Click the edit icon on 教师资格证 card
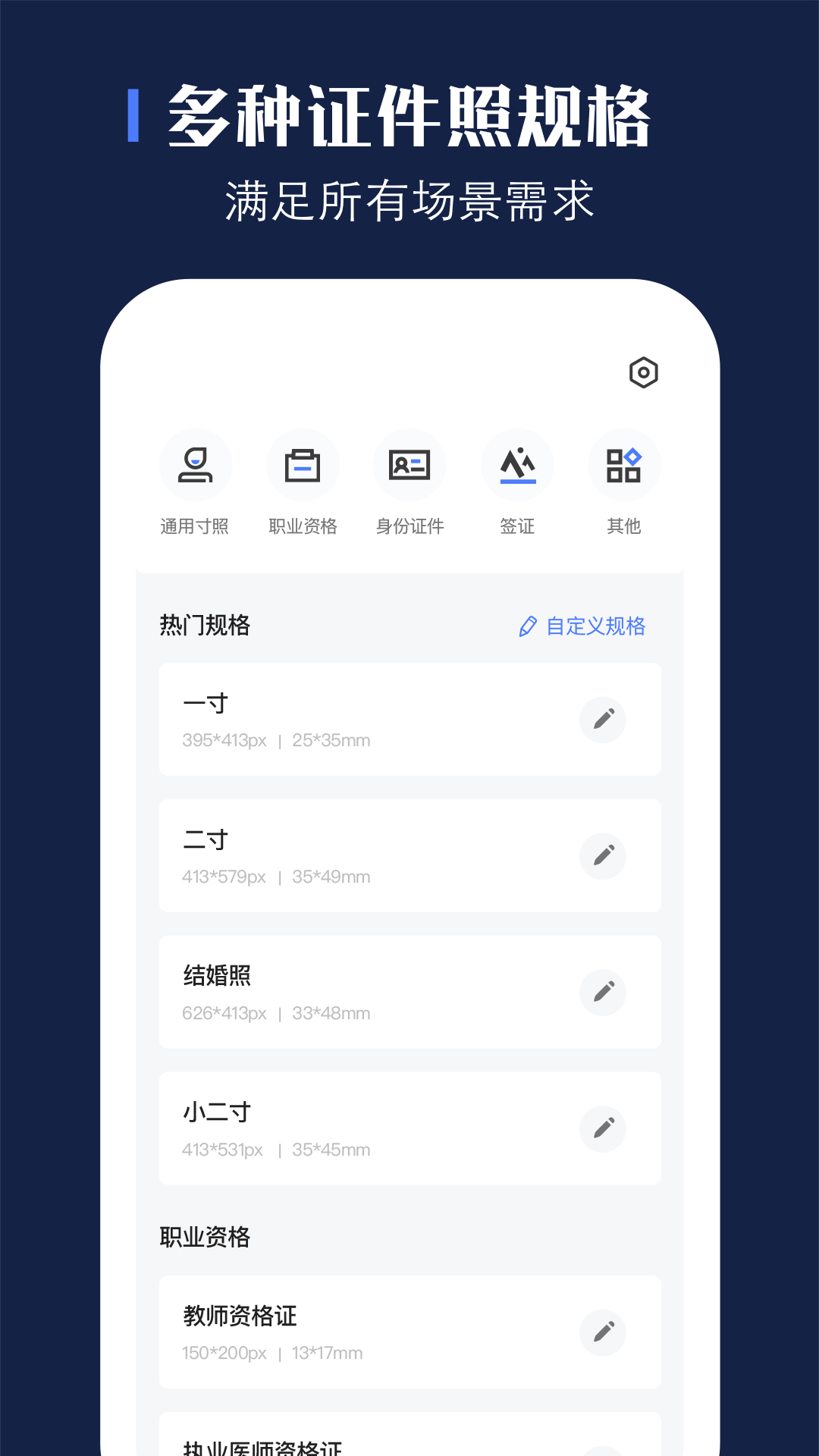This screenshot has height=1456, width=819. click(x=603, y=1333)
